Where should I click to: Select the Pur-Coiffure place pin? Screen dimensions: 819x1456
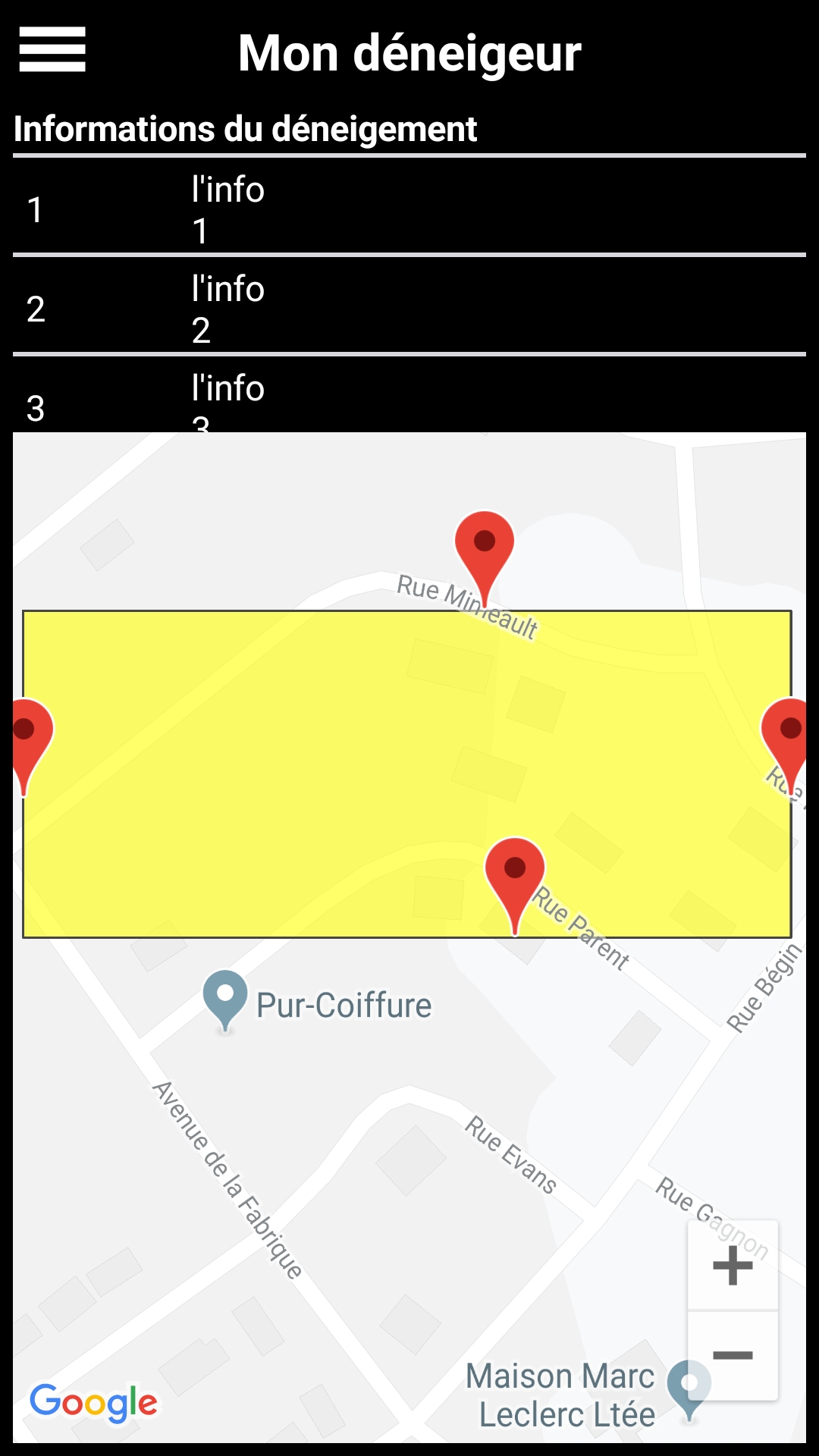click(x=225, y=996)
